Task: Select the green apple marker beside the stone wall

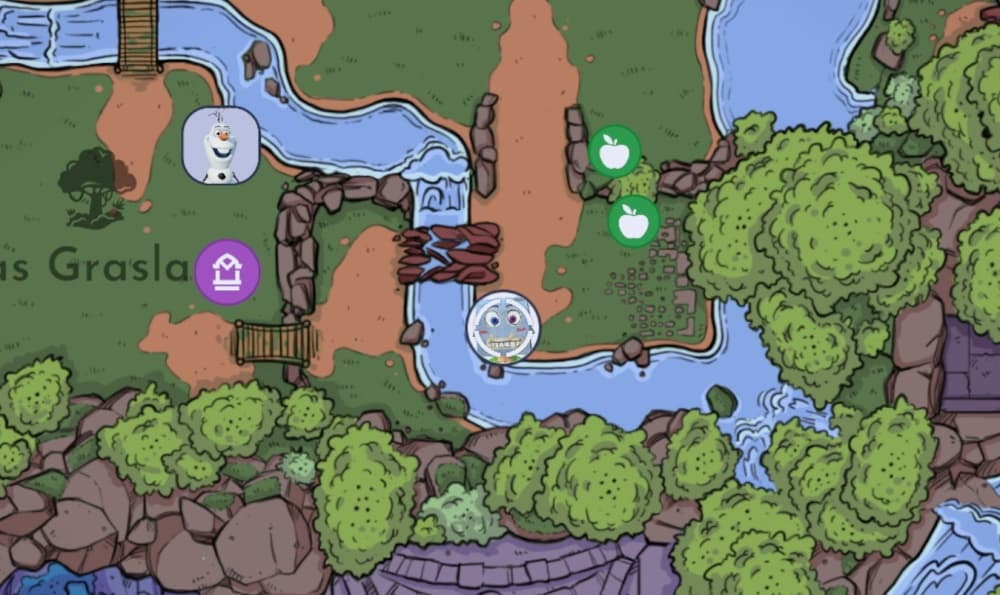Action: 614,151
